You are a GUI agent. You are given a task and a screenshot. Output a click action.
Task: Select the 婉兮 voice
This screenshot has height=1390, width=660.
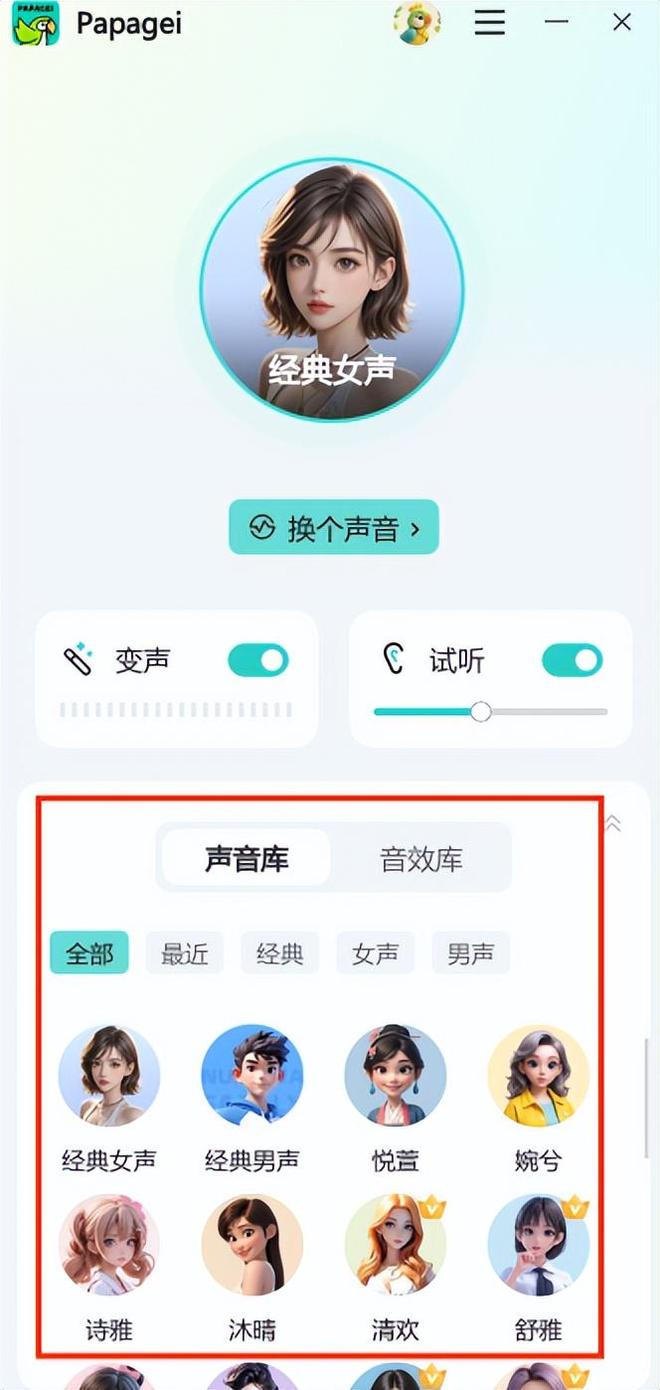(538, 1075)
